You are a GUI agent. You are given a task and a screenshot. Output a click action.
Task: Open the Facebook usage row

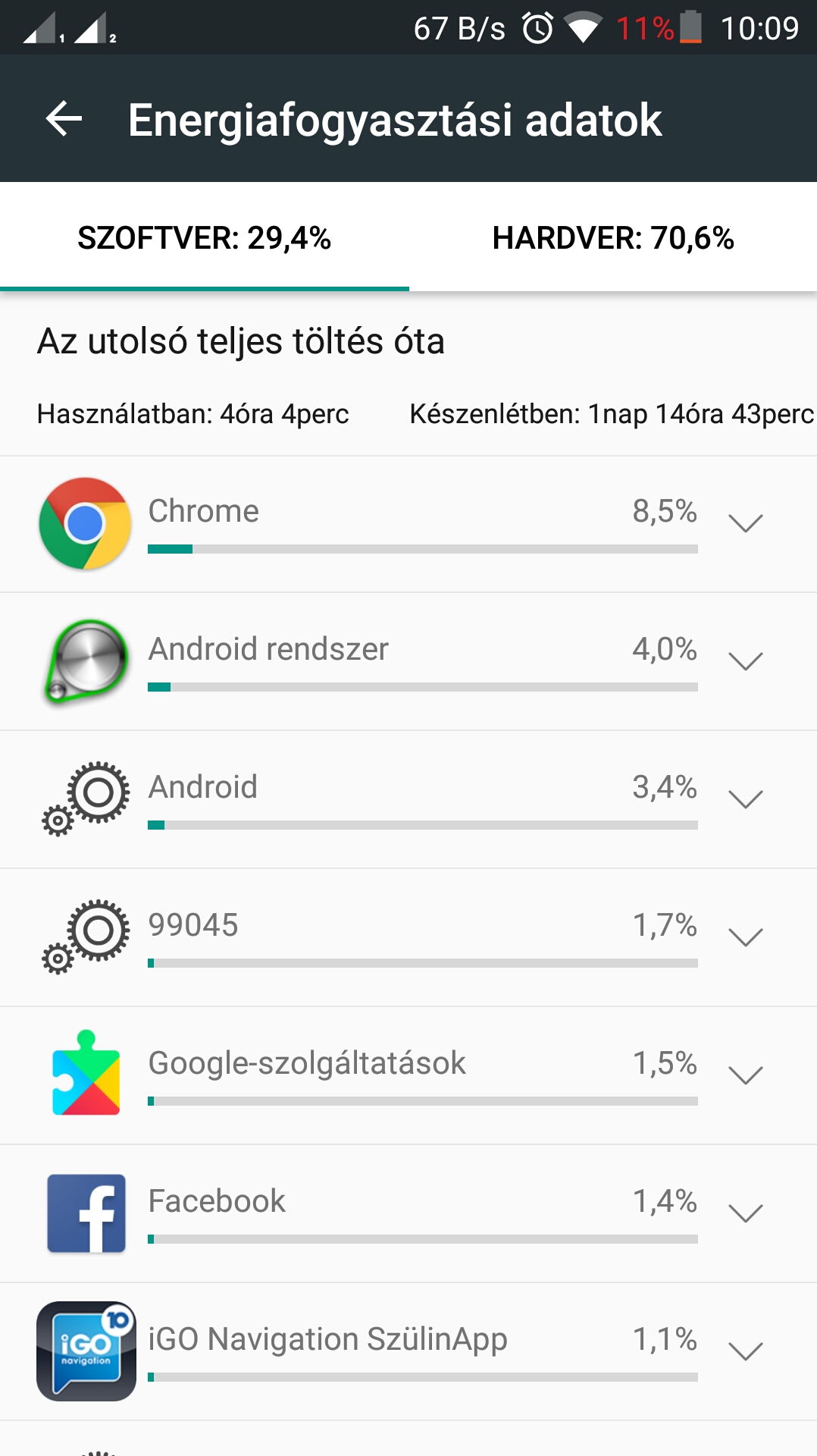(409, 1214)
